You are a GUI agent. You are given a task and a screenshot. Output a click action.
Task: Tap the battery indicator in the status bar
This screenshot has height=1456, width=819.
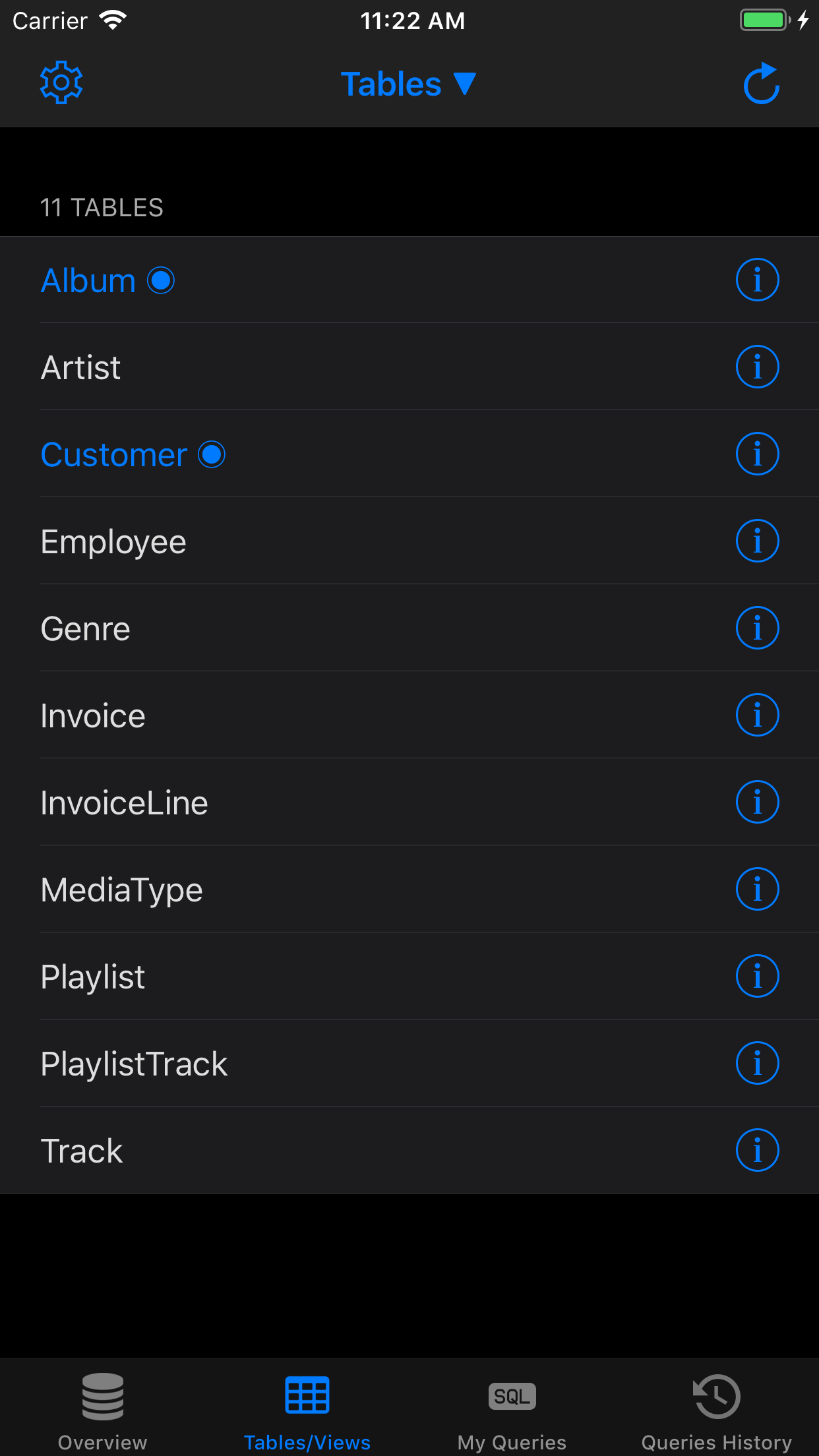coord(764,20)
